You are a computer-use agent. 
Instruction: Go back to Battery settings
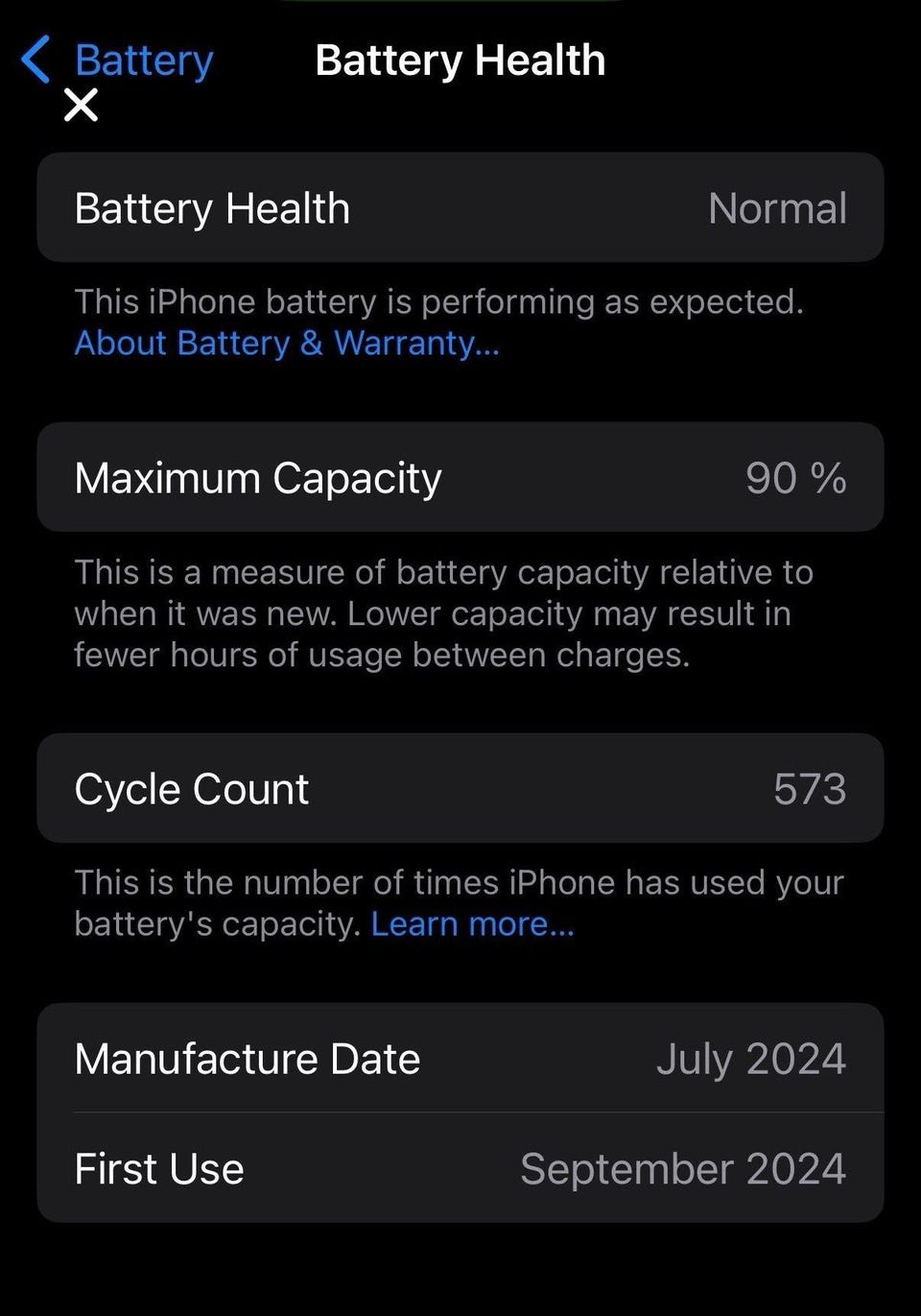point(119,60)
